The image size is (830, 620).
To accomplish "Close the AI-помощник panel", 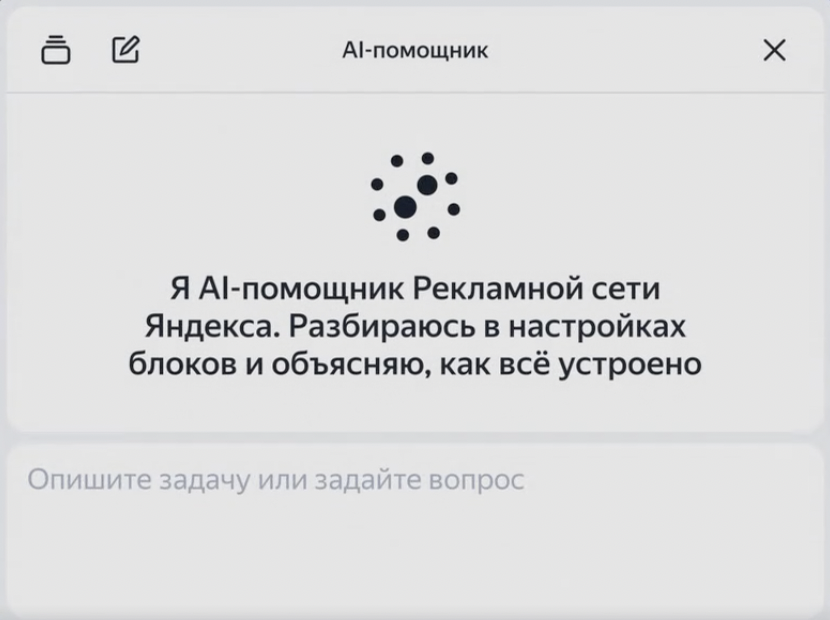I will click(774, 50).
